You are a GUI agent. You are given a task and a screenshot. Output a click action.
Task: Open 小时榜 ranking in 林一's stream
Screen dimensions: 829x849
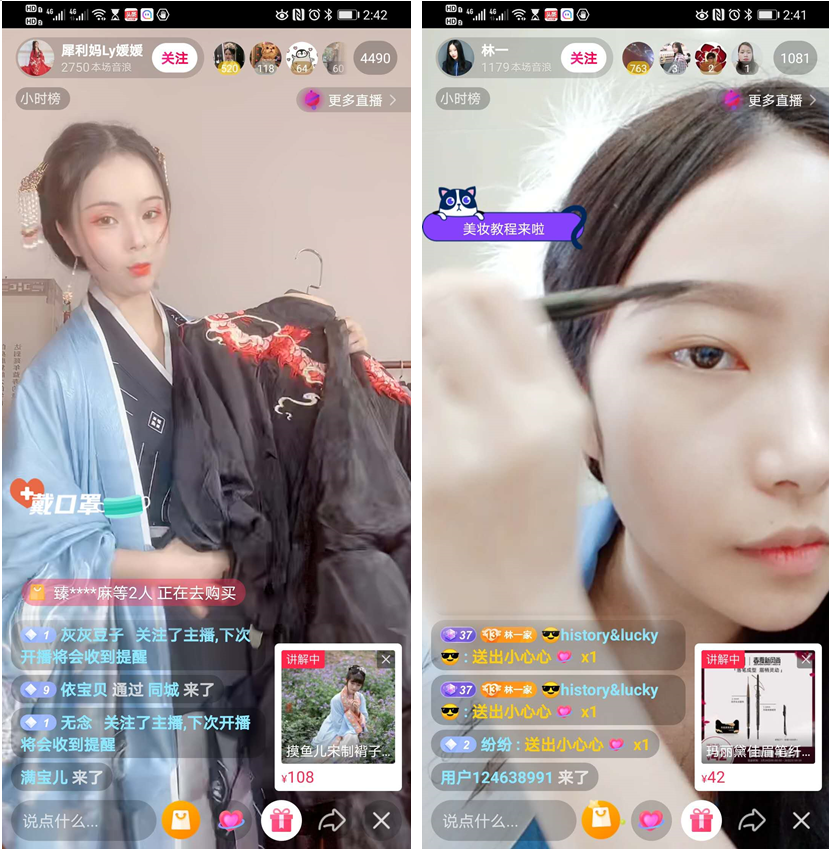(x=460, y=99)
